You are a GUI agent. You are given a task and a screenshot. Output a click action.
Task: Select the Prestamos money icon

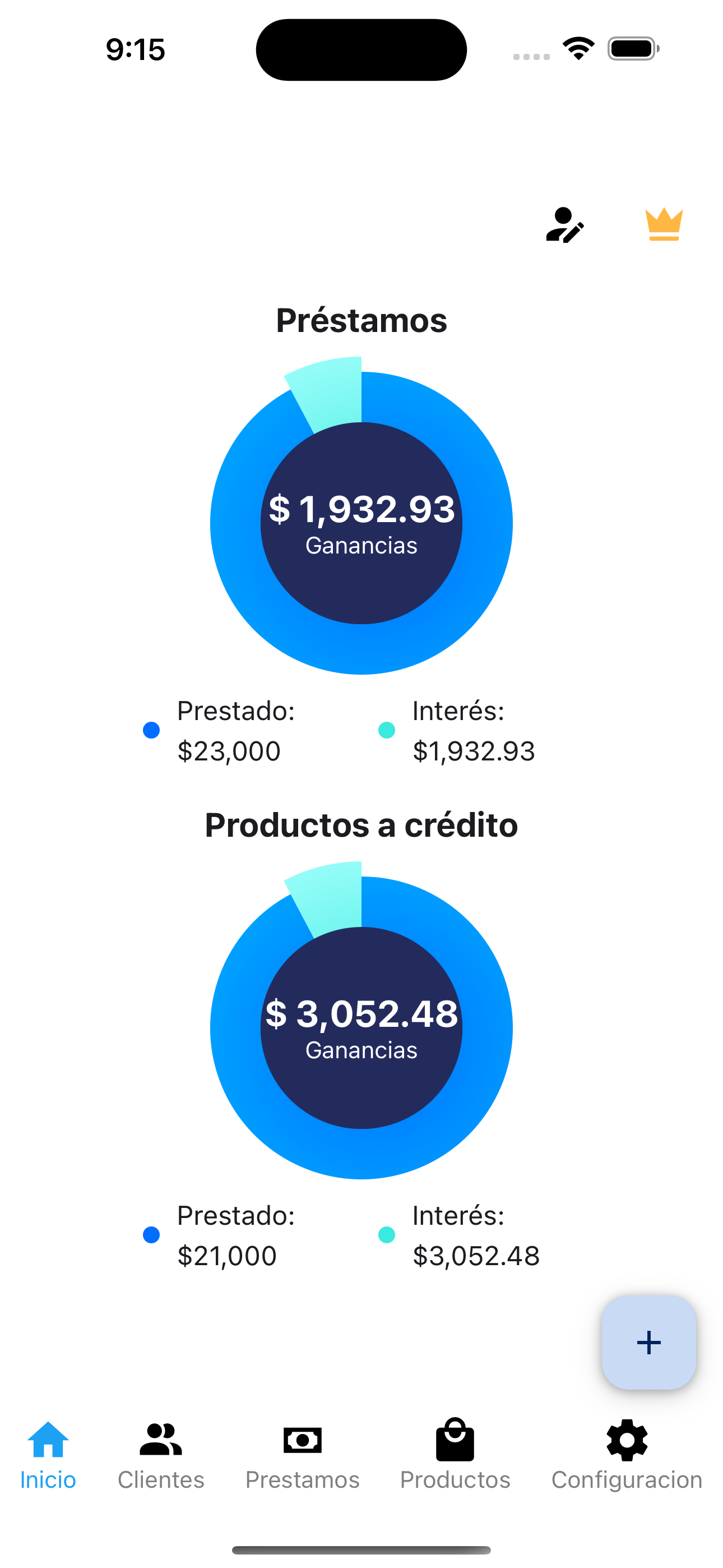click(x=303, y=1437)
